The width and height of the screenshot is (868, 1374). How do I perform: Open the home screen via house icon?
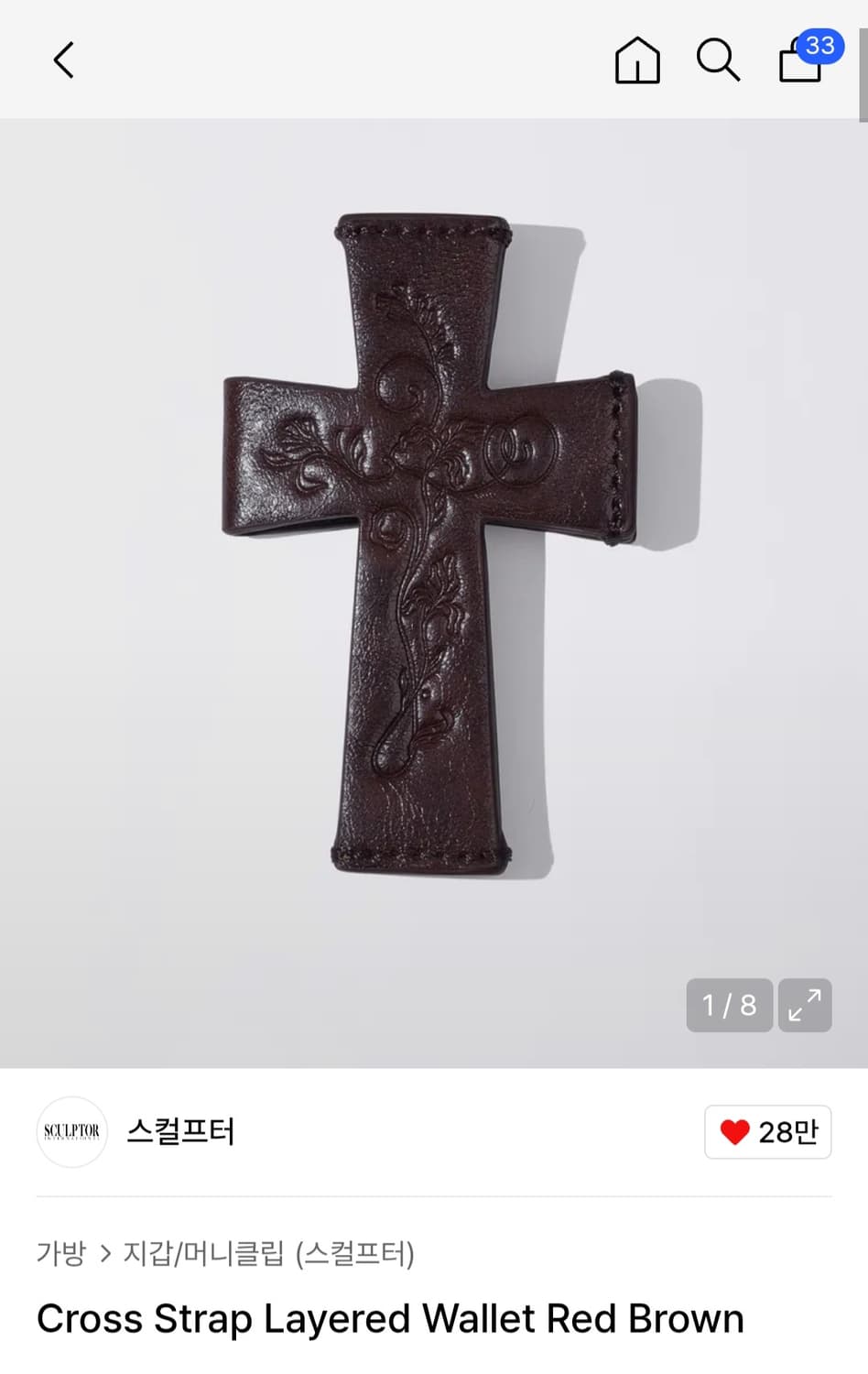(637, 60)
